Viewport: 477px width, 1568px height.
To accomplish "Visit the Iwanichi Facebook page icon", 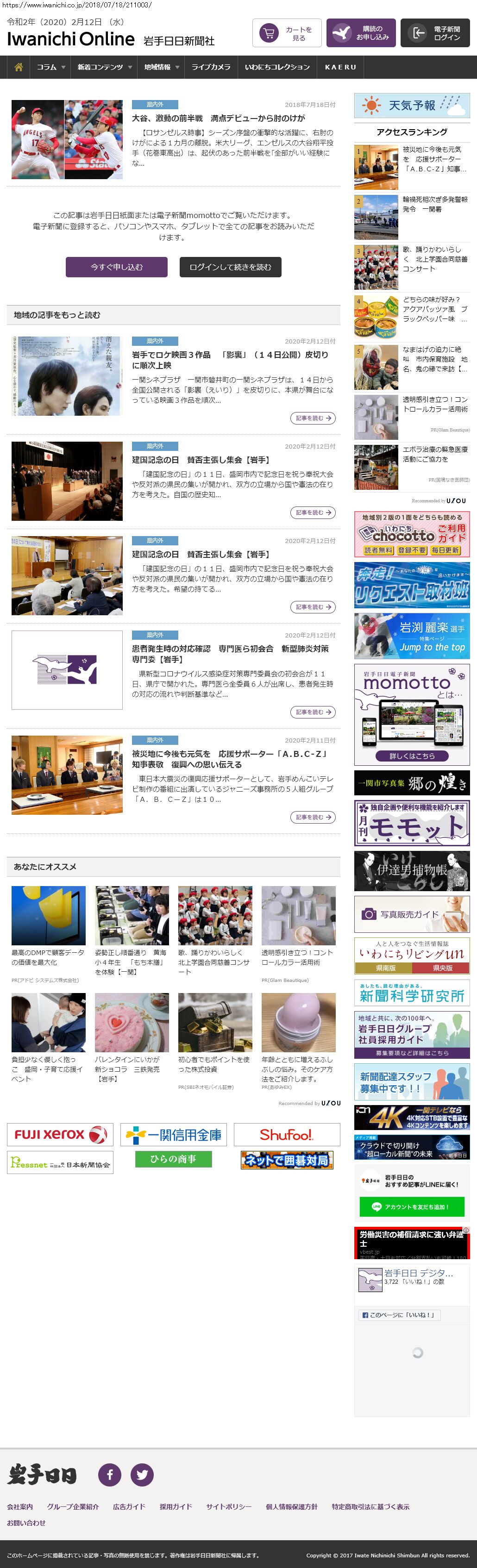I will [110, 1474].
